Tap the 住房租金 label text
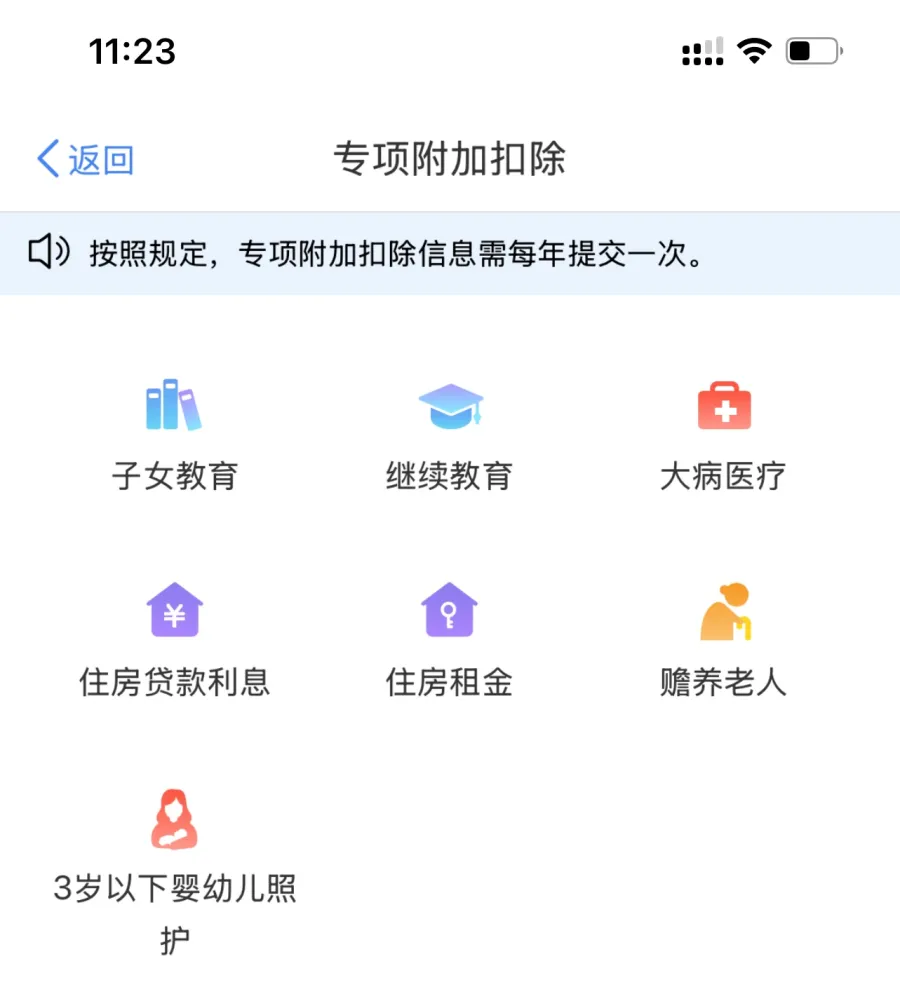Viewport: 900px width, 1008px height. tap(450, 683)
